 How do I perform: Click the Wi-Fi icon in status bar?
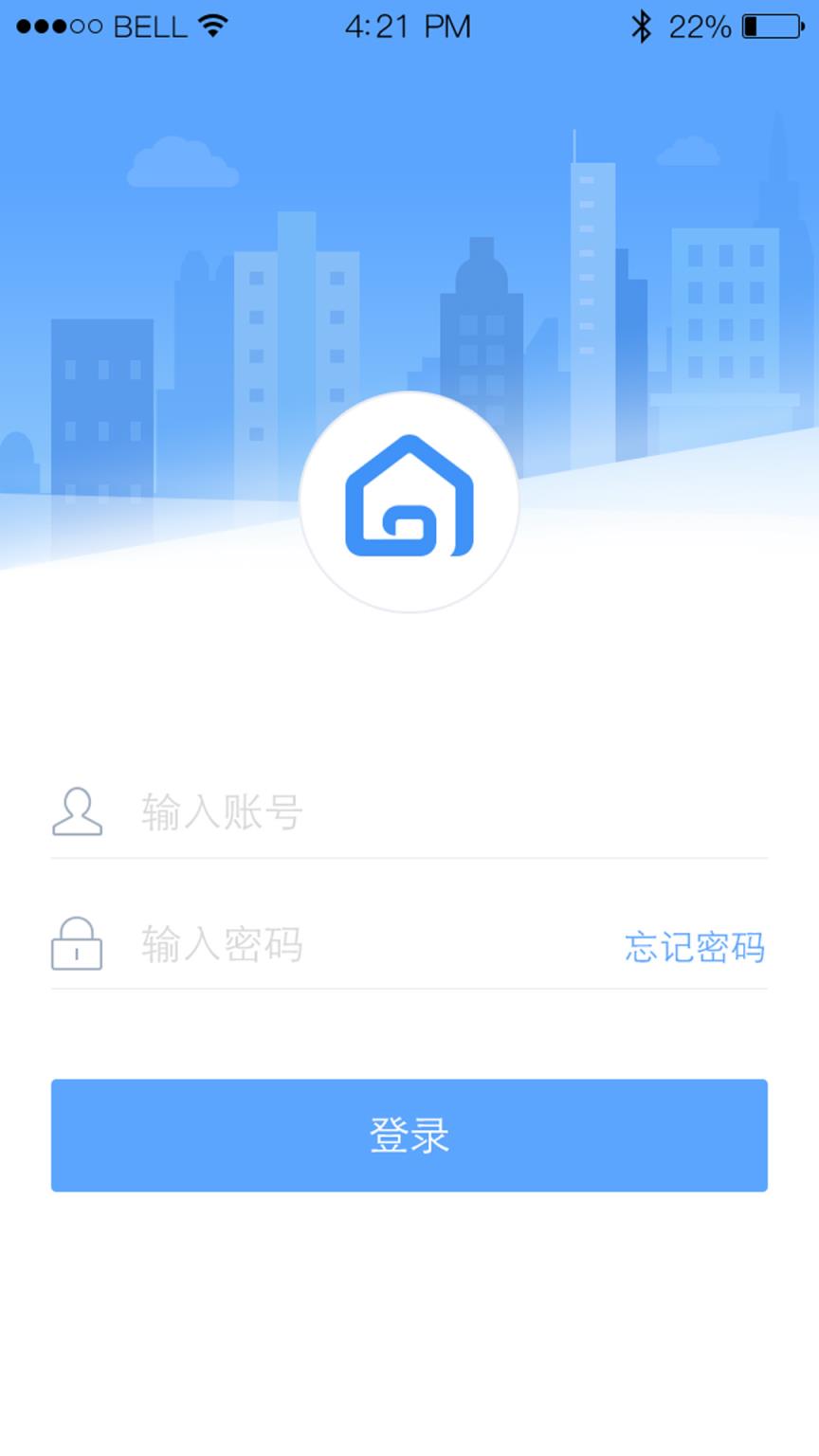(213, 26)
